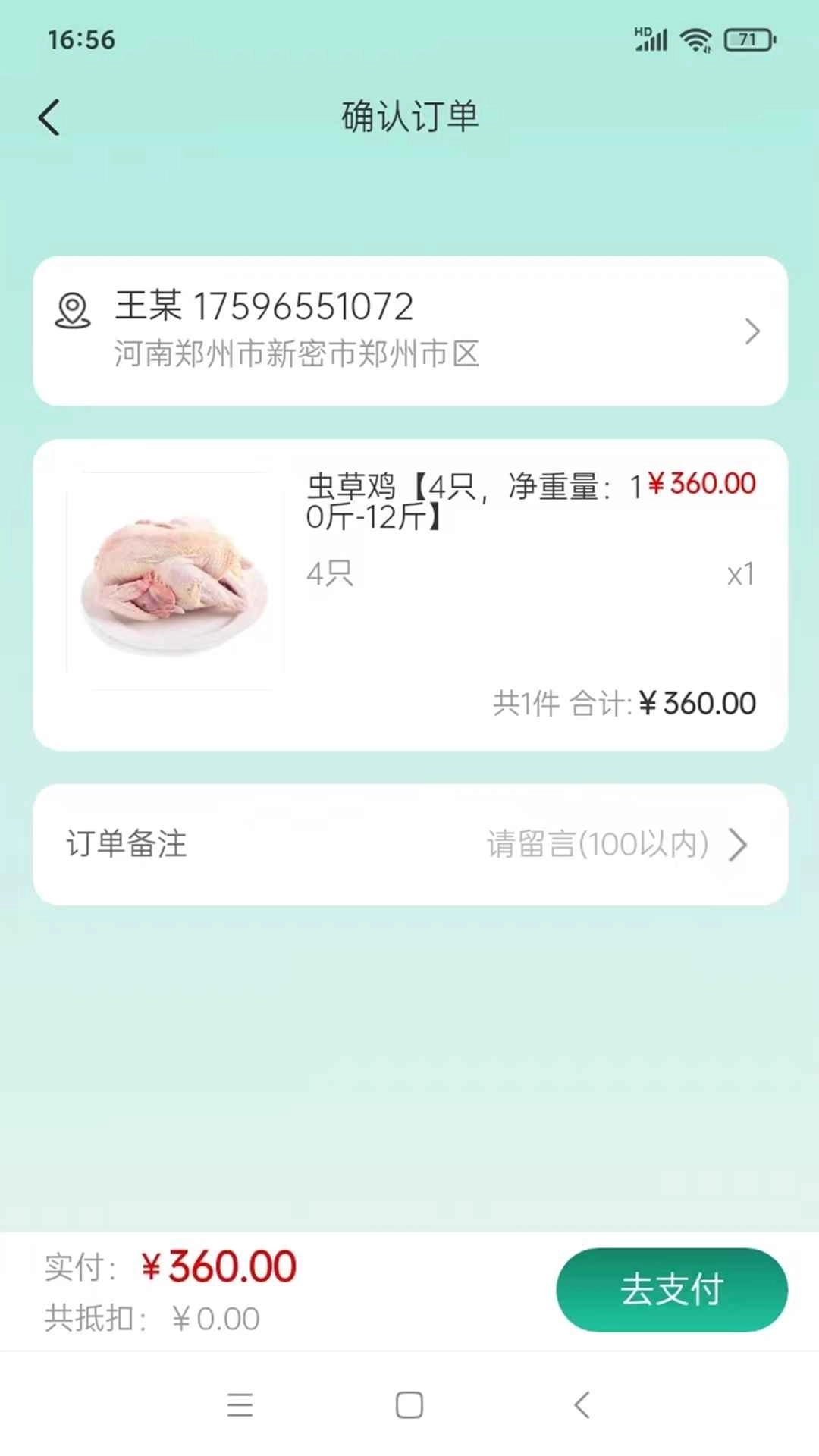Tap the 请留言(100以内) input field
This screenshot has width=819, height=1456.
598,845
